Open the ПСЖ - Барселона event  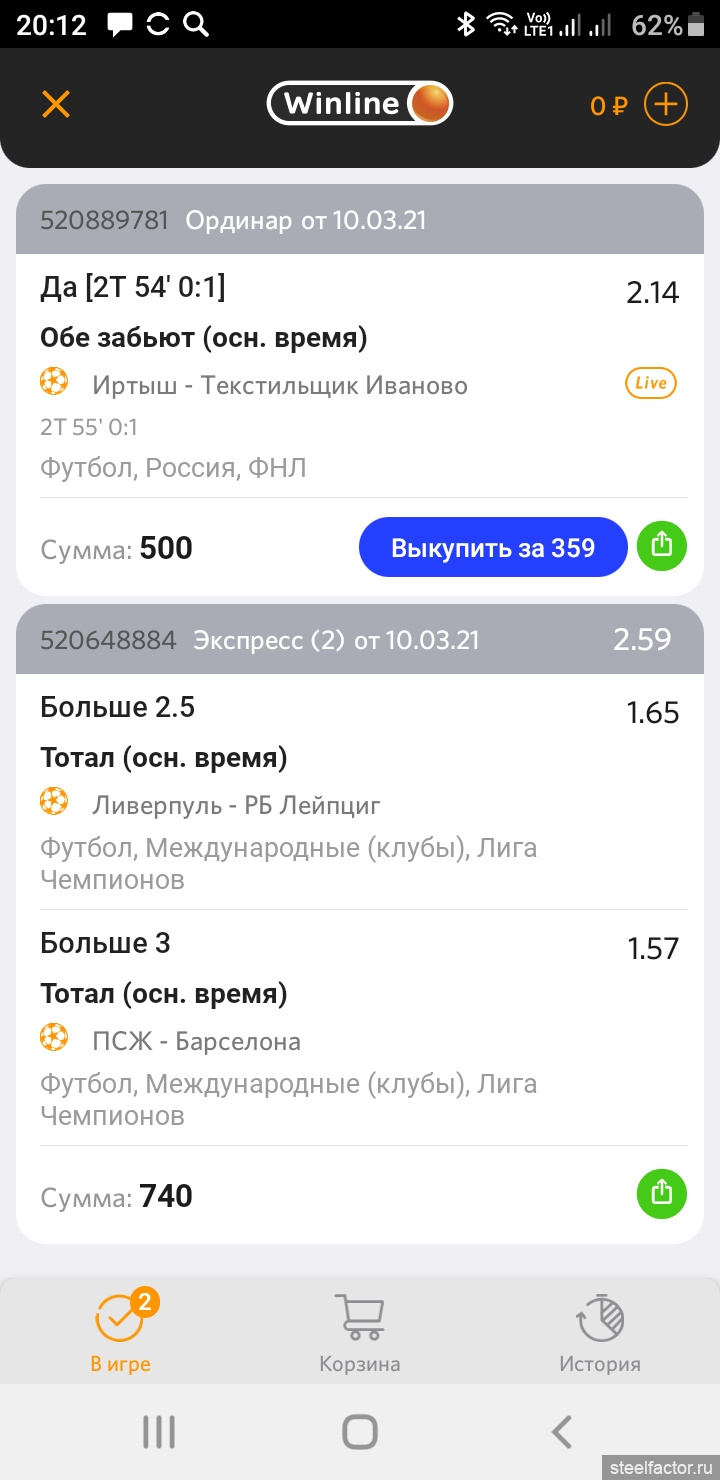pyautogui.click(x=196, y=1041)
